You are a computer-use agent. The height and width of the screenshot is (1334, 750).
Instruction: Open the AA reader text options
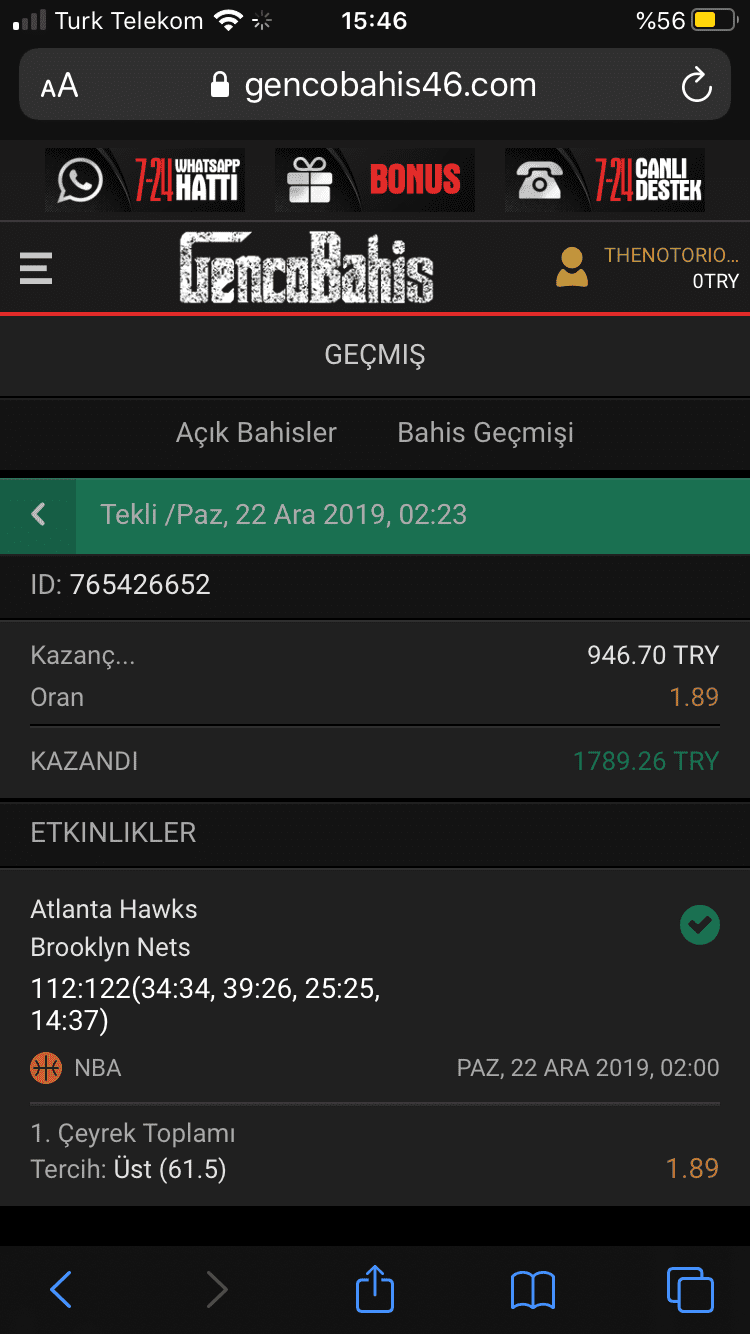click(59, 86)
